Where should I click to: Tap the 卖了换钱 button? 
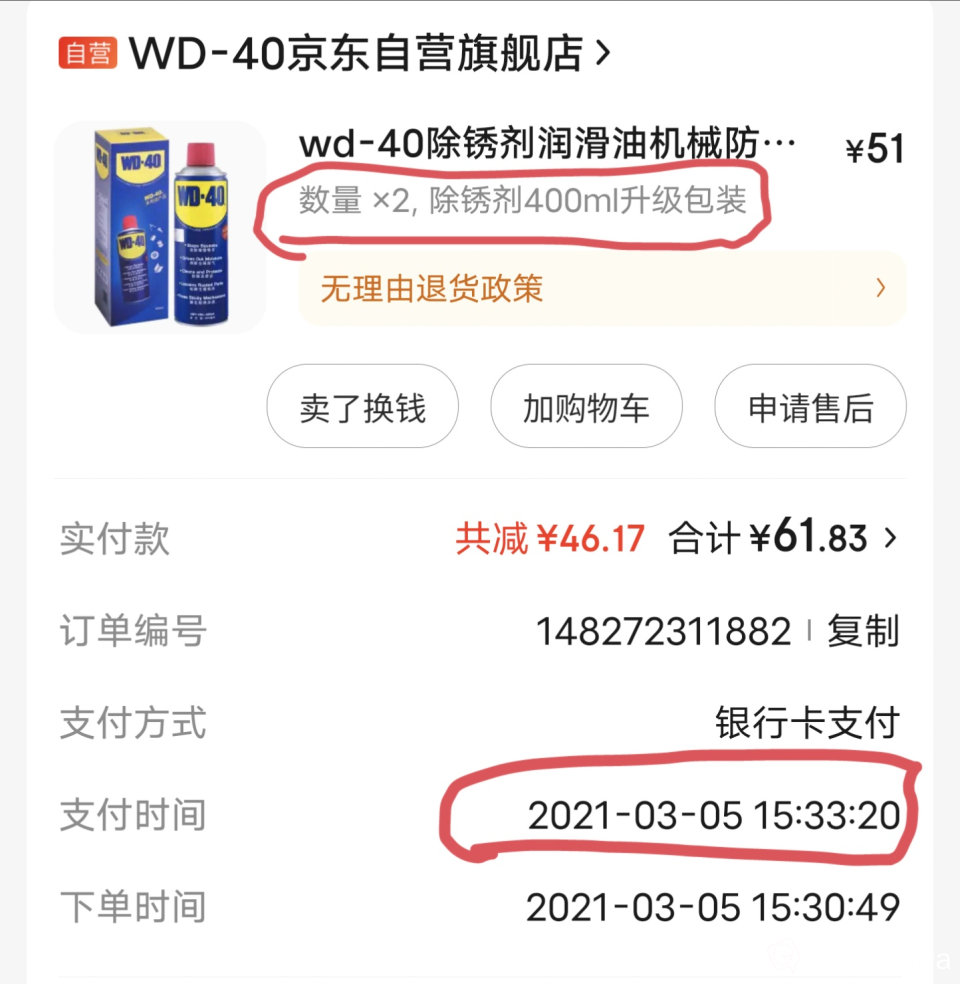[362, 408]
